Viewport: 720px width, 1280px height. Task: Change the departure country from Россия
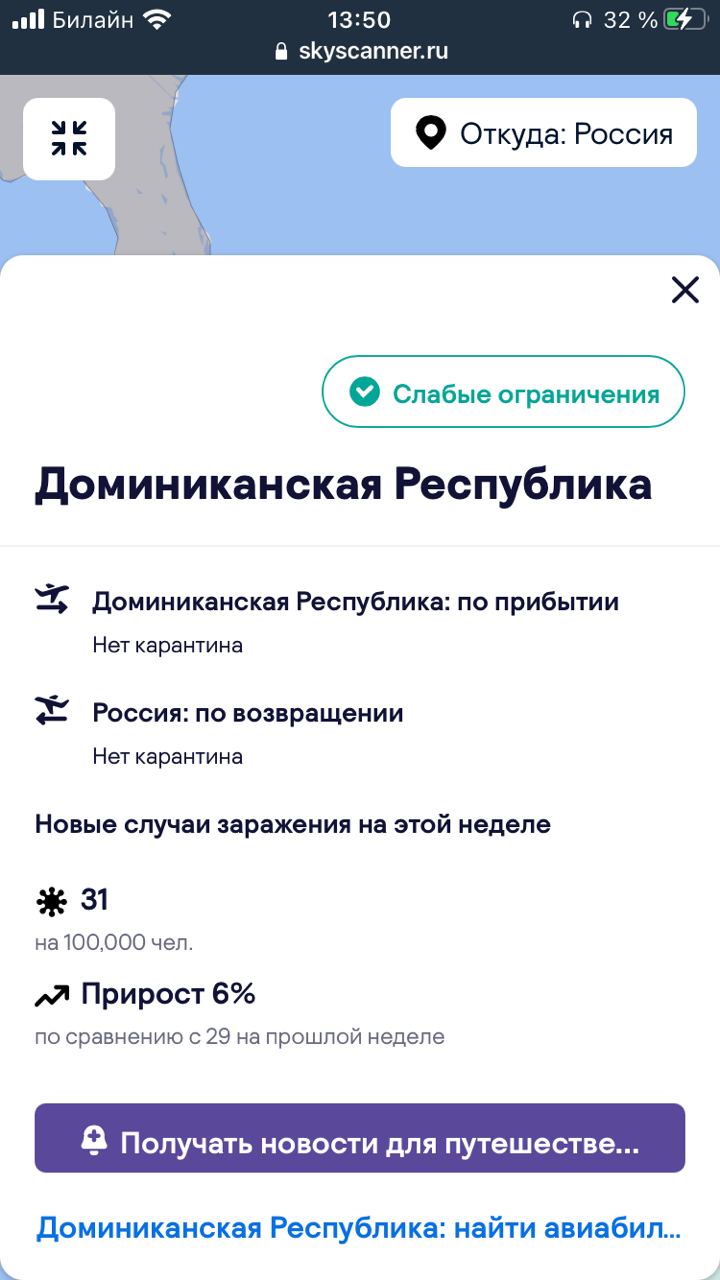tap(543, 133)
